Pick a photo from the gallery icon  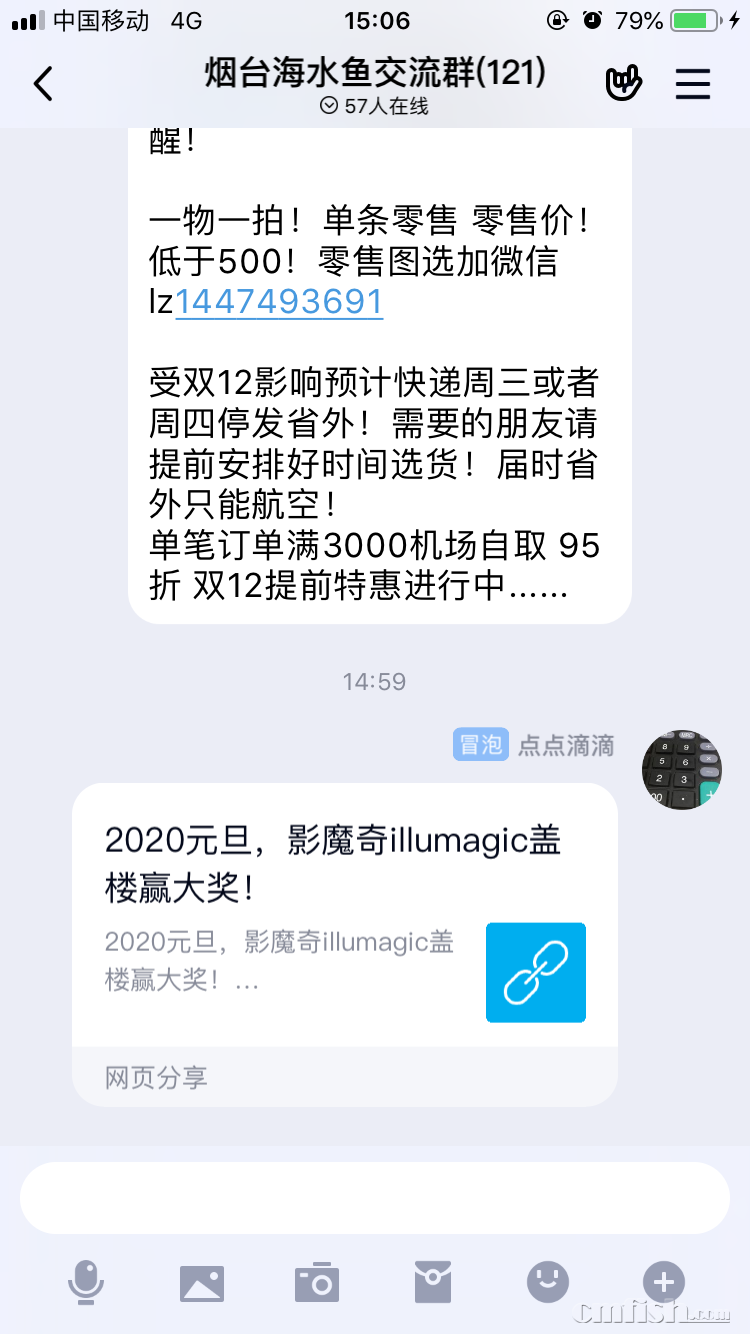tap(202, 1282)
